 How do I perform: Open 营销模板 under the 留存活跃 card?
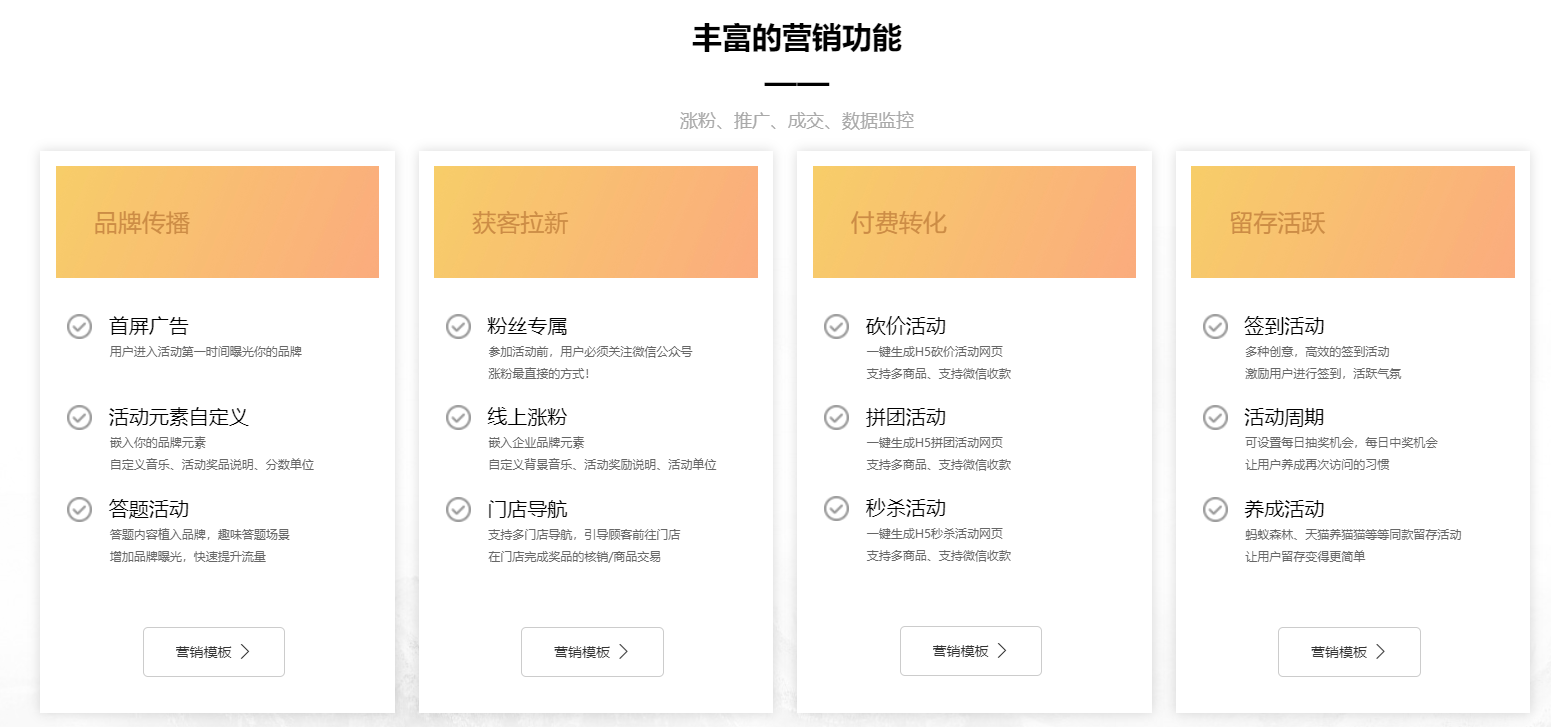pyautogui.click(x=1348, y=652)
